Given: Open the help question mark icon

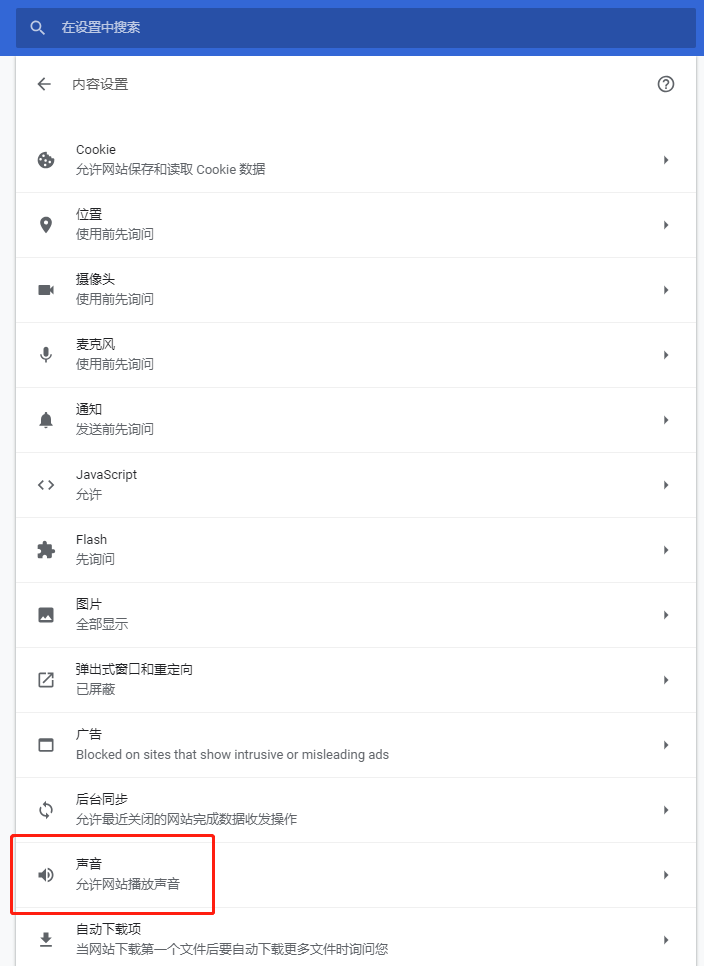Looking at the screenshot, I should tap(666, 85).
